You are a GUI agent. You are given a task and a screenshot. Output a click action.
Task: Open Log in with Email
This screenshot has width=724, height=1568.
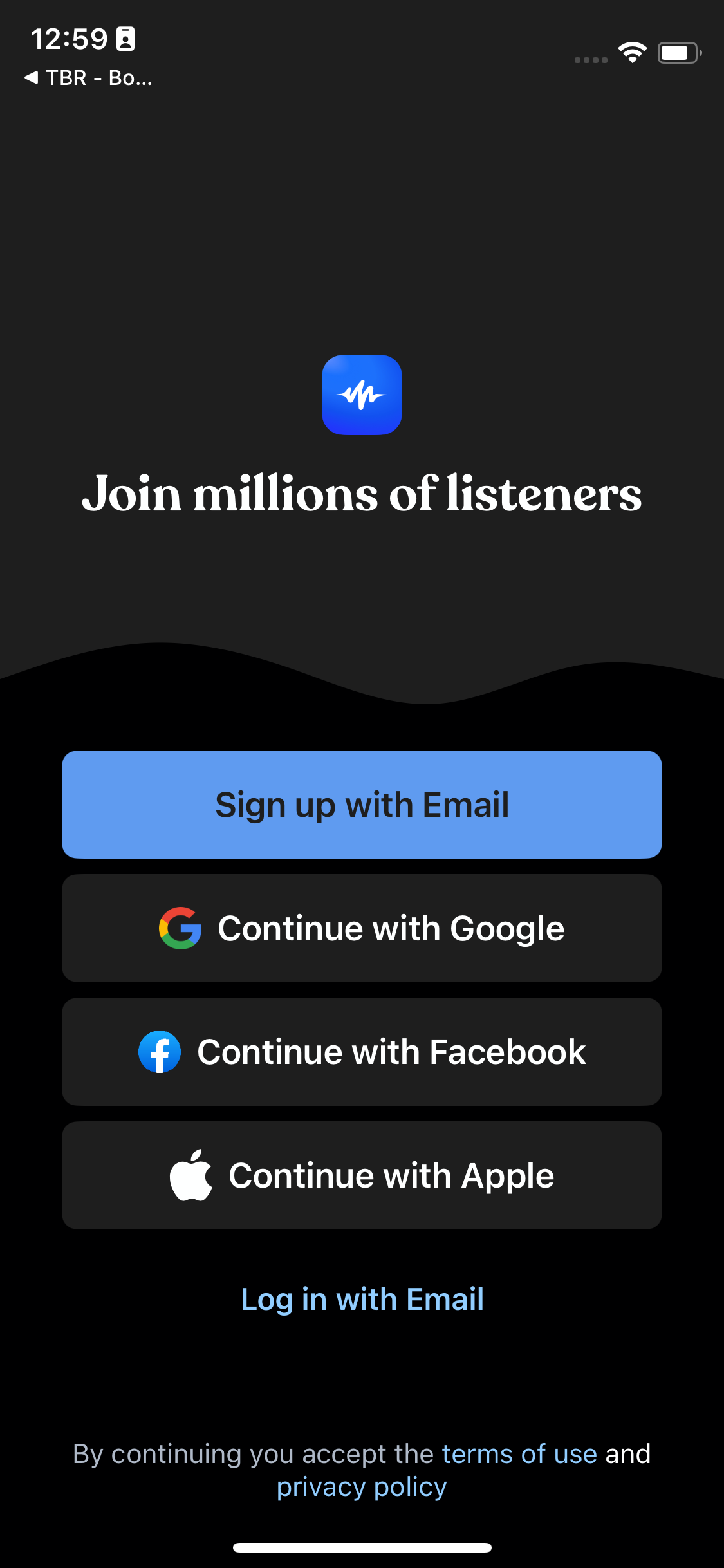pyautogui.click(x=362, y=1299)
